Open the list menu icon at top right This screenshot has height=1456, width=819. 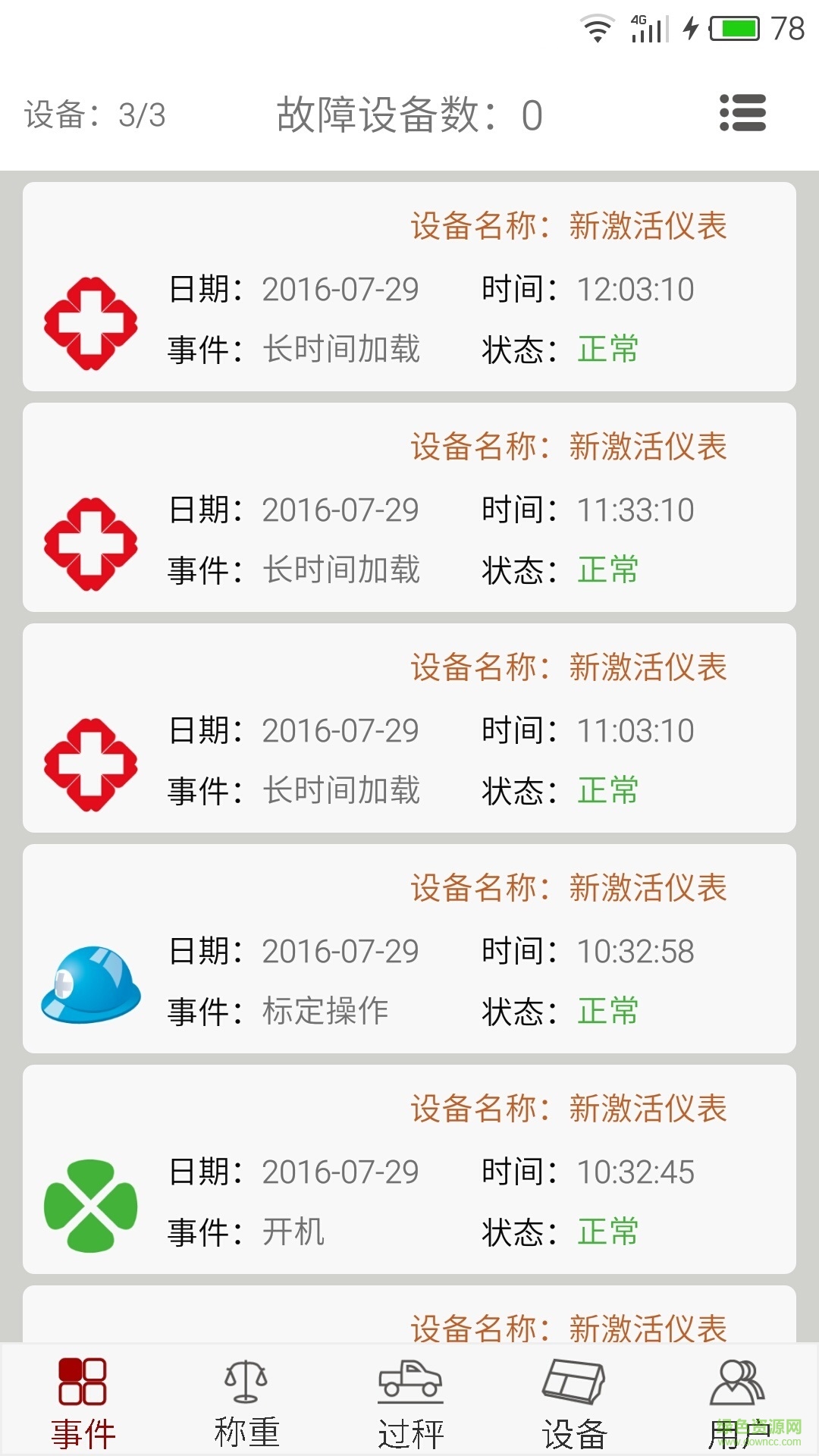tap(742, 112)
